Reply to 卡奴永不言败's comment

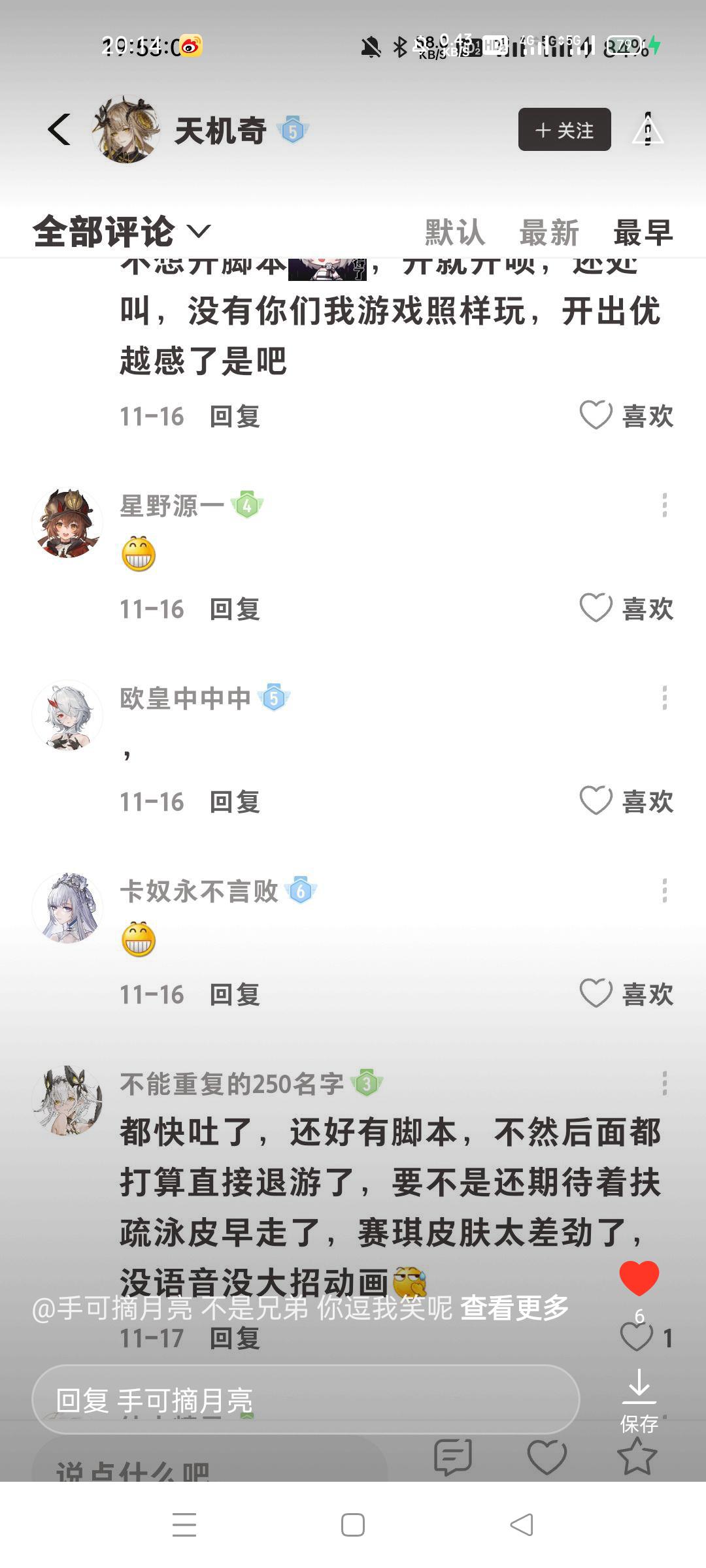(235, 994)
